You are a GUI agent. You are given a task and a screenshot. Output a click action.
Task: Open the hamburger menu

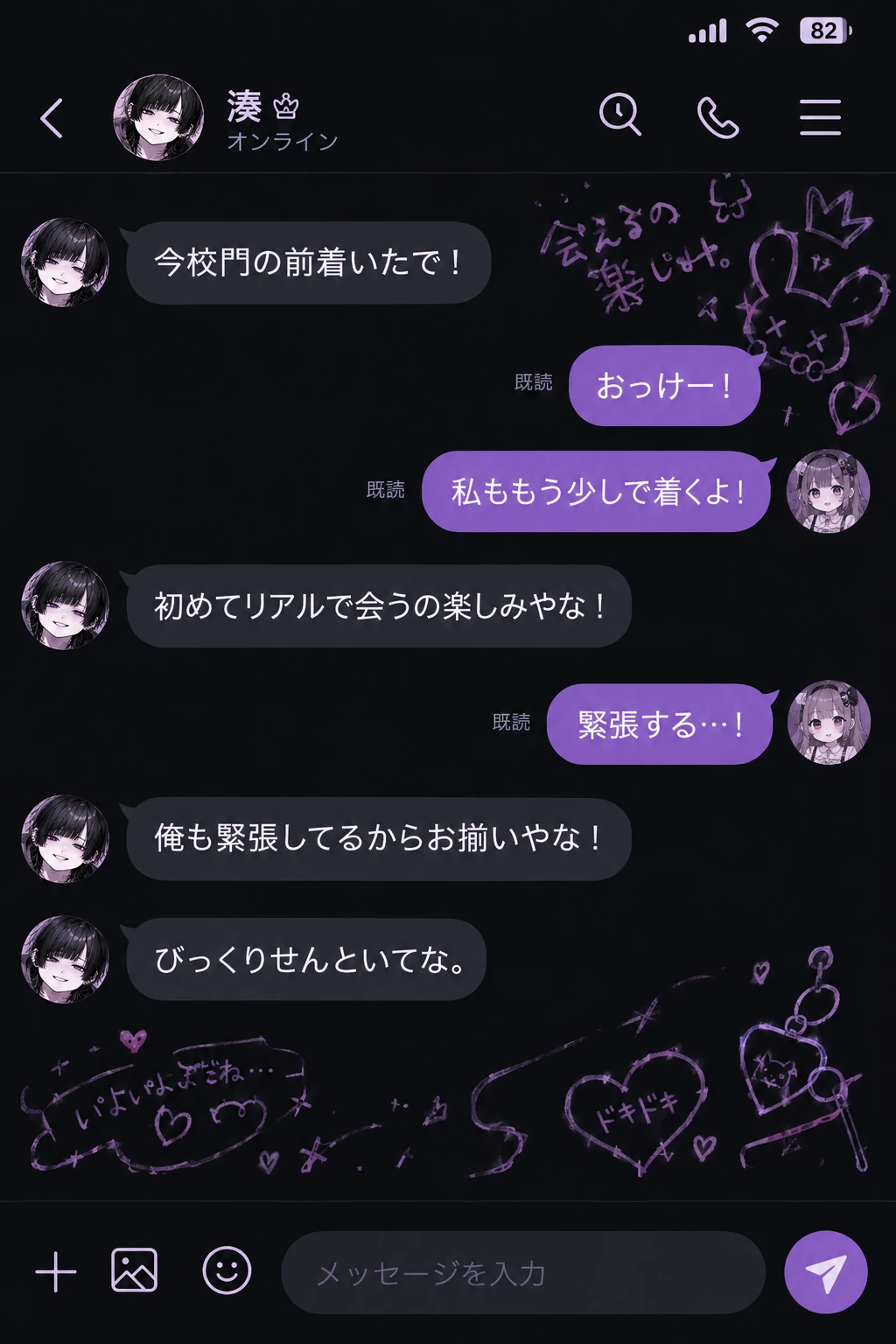pyautogui.click(x=820, y=117)
